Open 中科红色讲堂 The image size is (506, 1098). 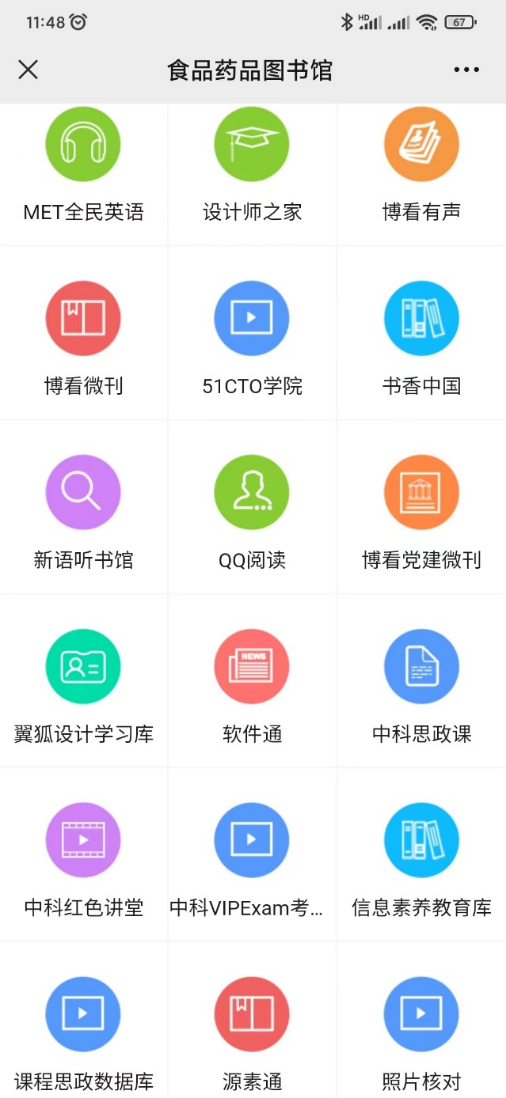click(83, 854)
